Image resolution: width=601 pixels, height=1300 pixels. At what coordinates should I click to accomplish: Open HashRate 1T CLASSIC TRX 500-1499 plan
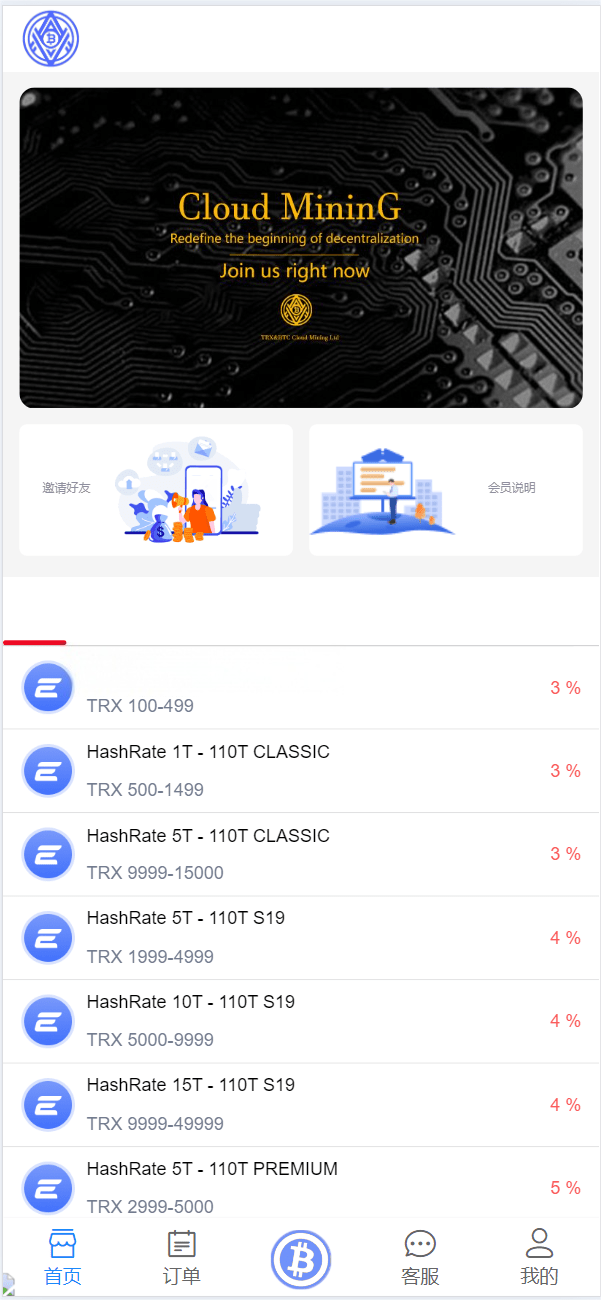[x=300, y=771]
